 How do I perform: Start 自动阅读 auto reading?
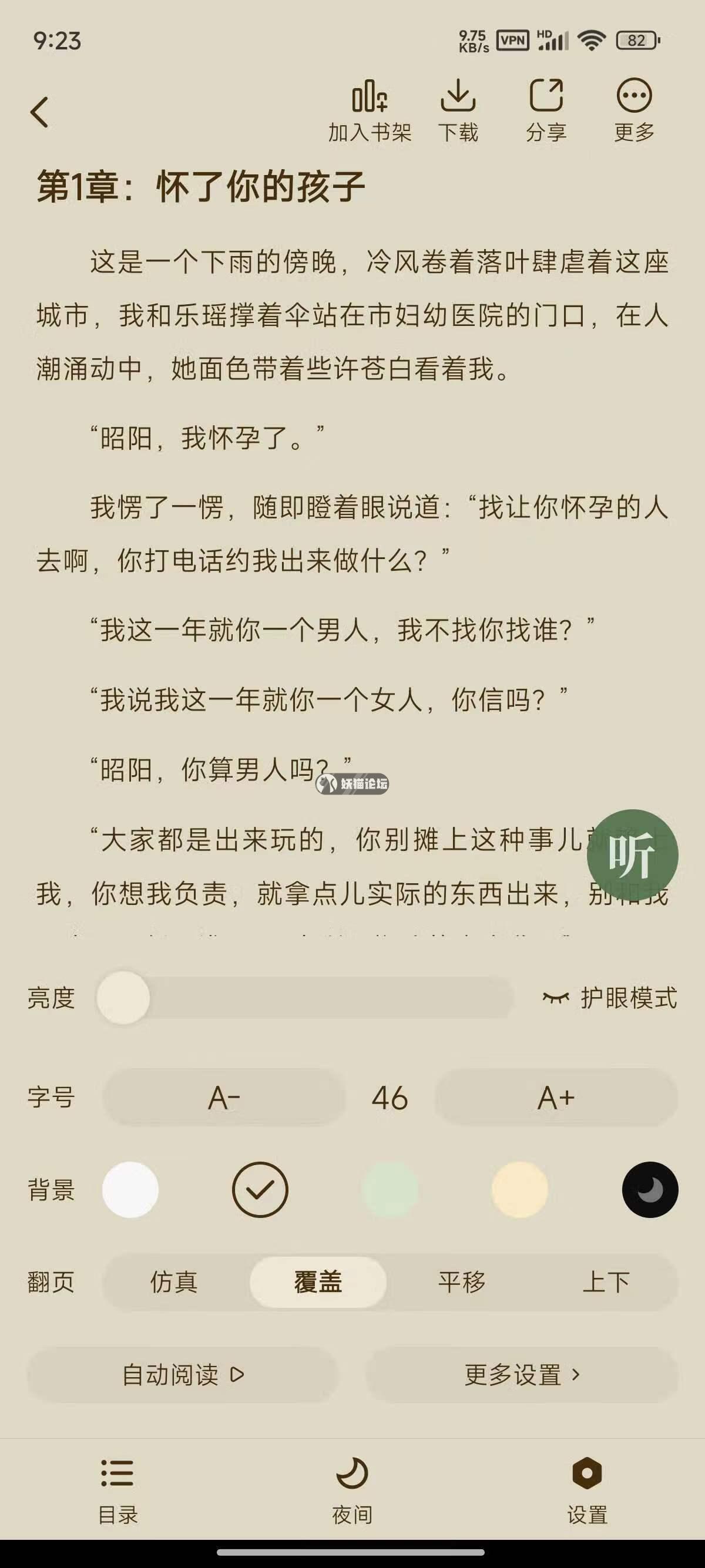[x=182, y=1375]
